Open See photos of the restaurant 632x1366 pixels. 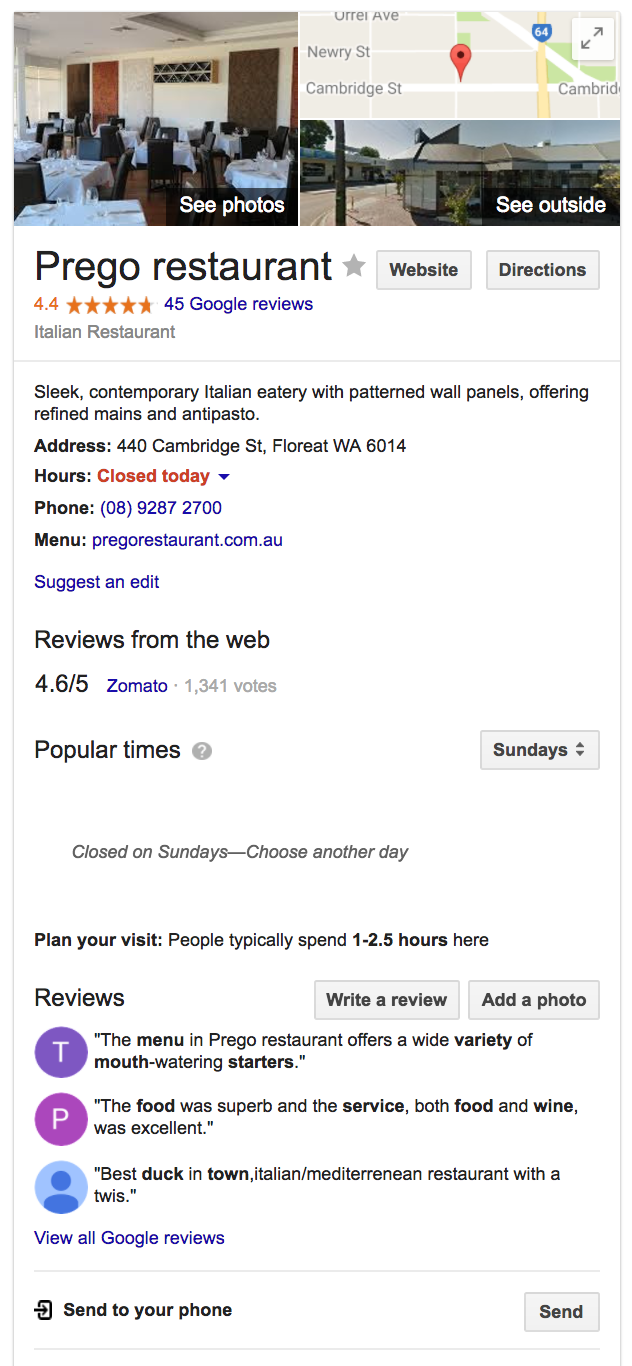pos(156,118)
